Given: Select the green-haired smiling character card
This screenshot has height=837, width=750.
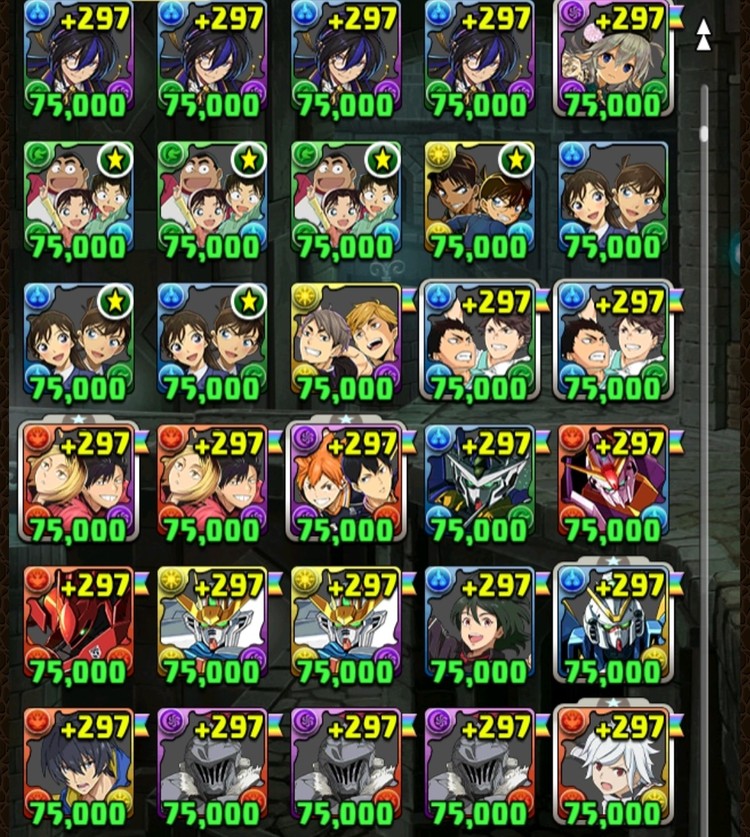Looking at the screenshot, I should 479,626.
